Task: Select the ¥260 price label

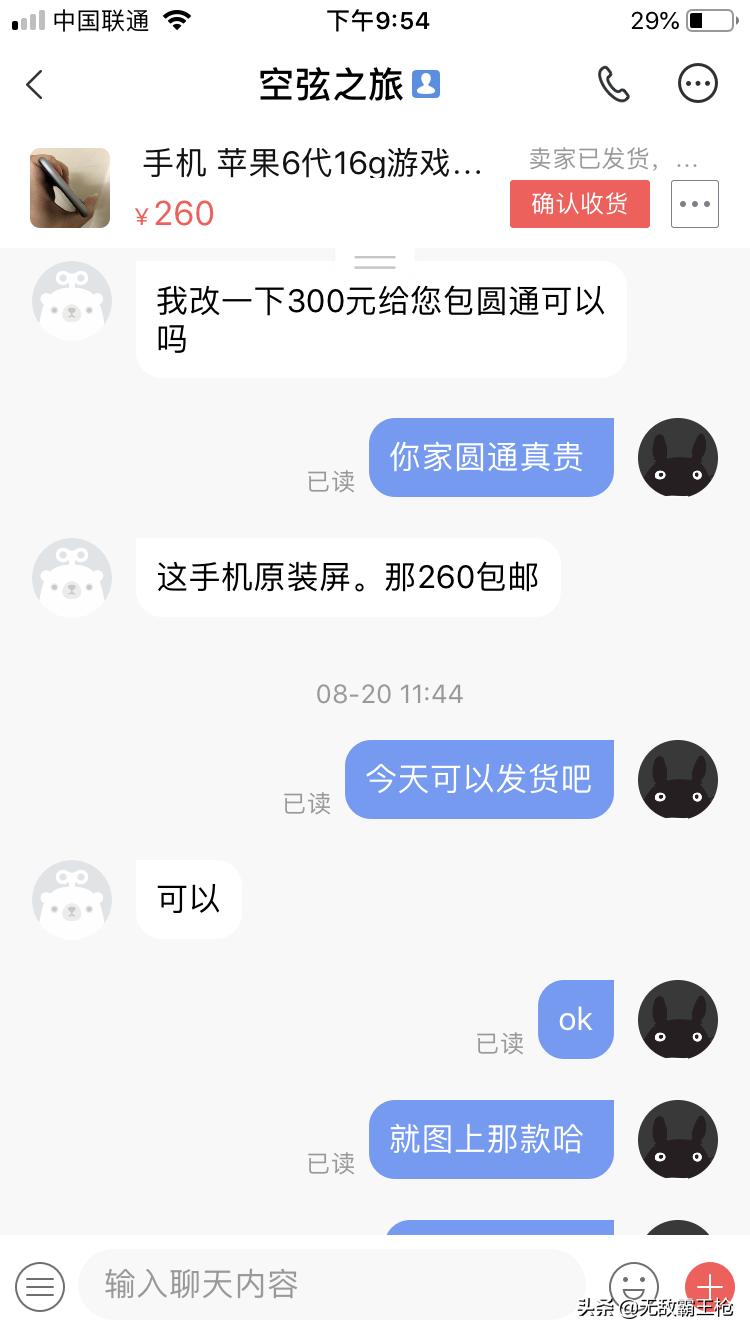Action: point(176,213)
